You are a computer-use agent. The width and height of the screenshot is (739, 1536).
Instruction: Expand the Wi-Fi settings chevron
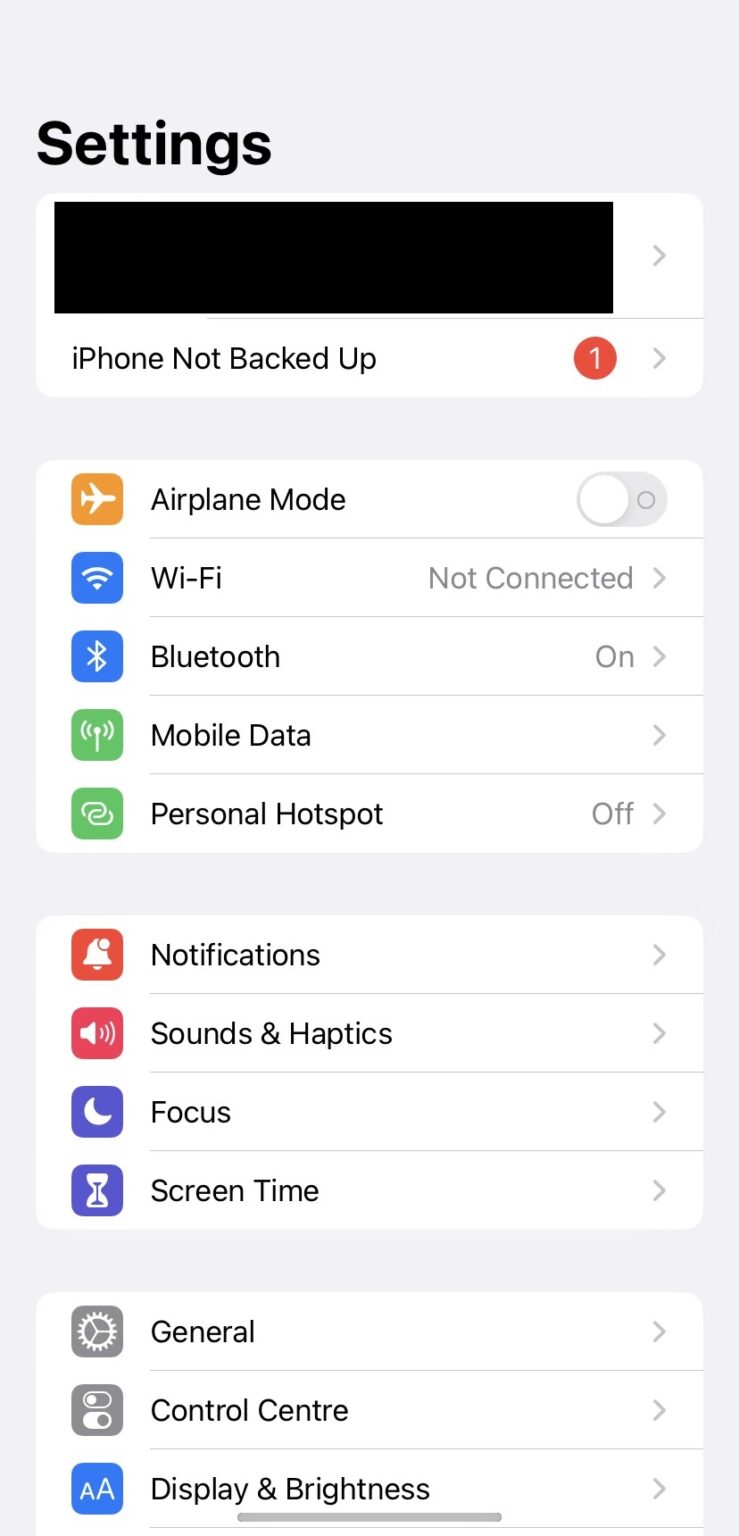pos(658,578)
